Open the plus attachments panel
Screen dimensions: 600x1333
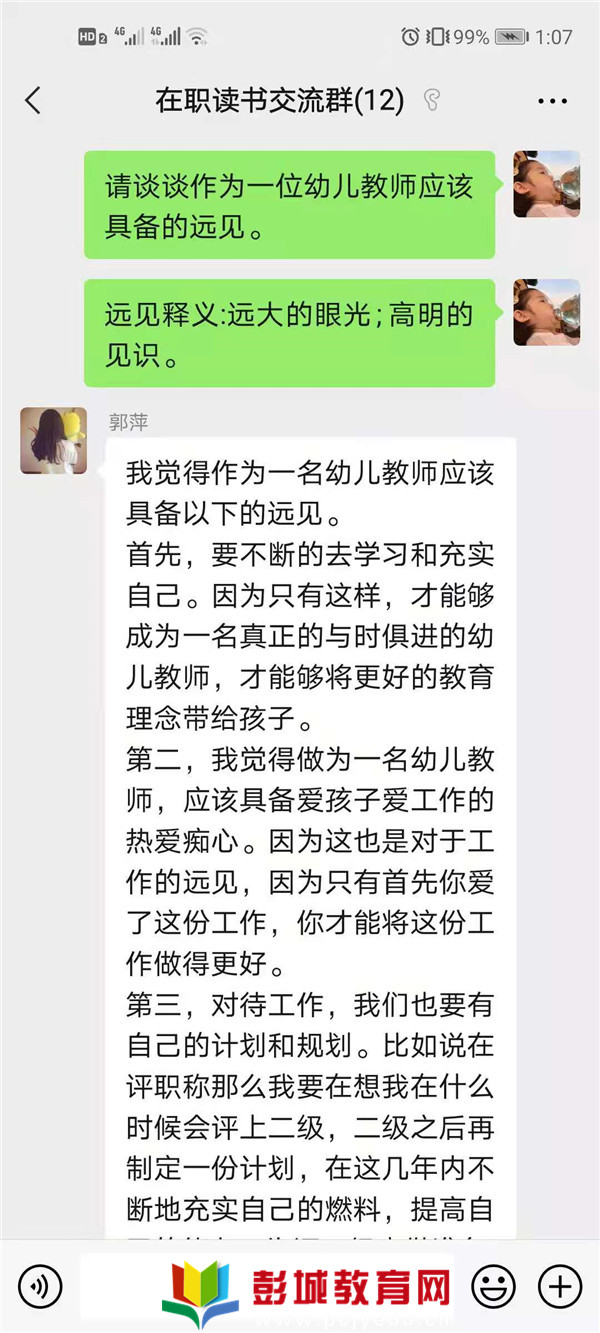point(559,1284)
